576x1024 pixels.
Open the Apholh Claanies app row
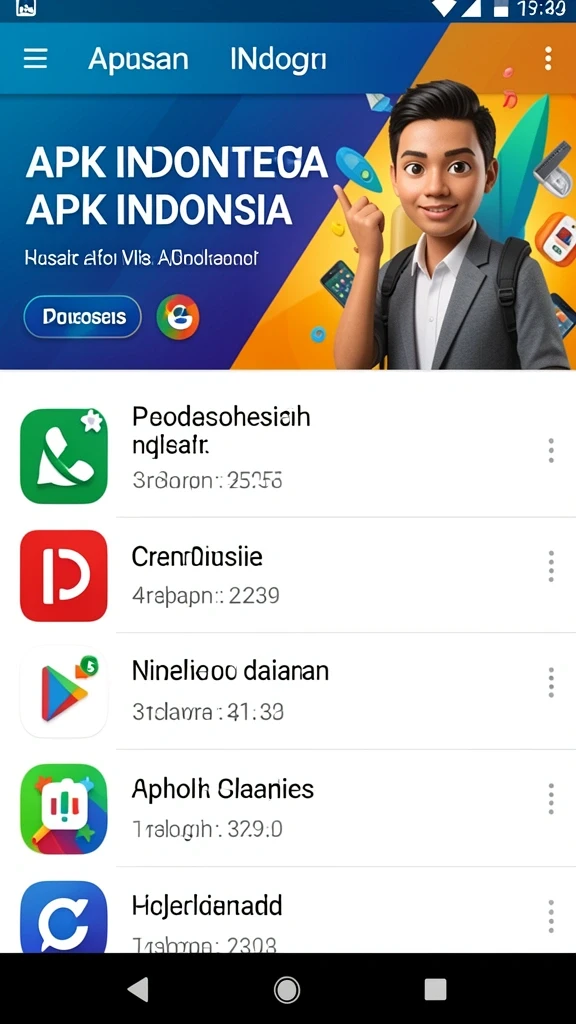[288, 808]
